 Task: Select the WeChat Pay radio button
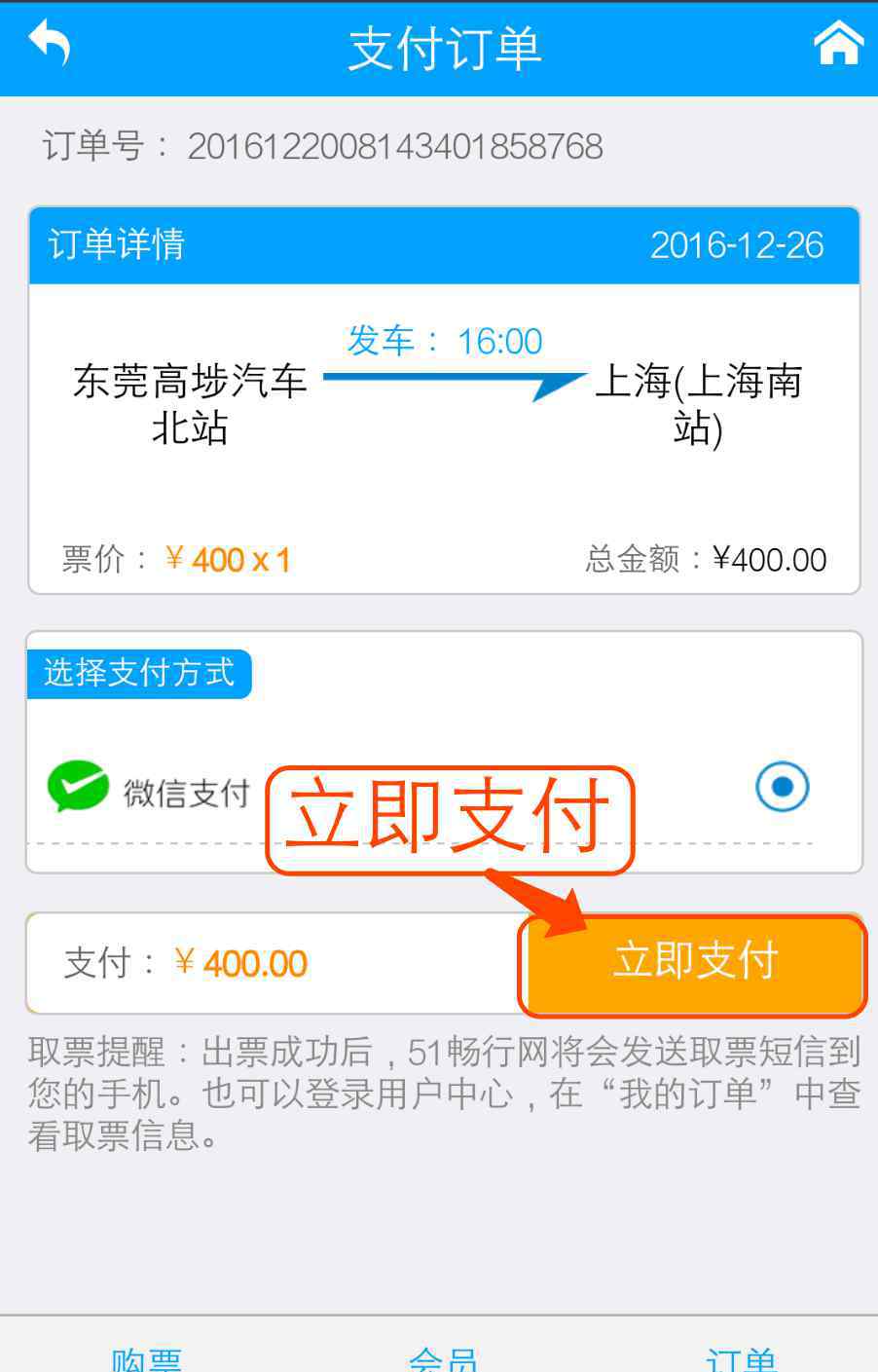pyautogui.click(x=782, y=786)
